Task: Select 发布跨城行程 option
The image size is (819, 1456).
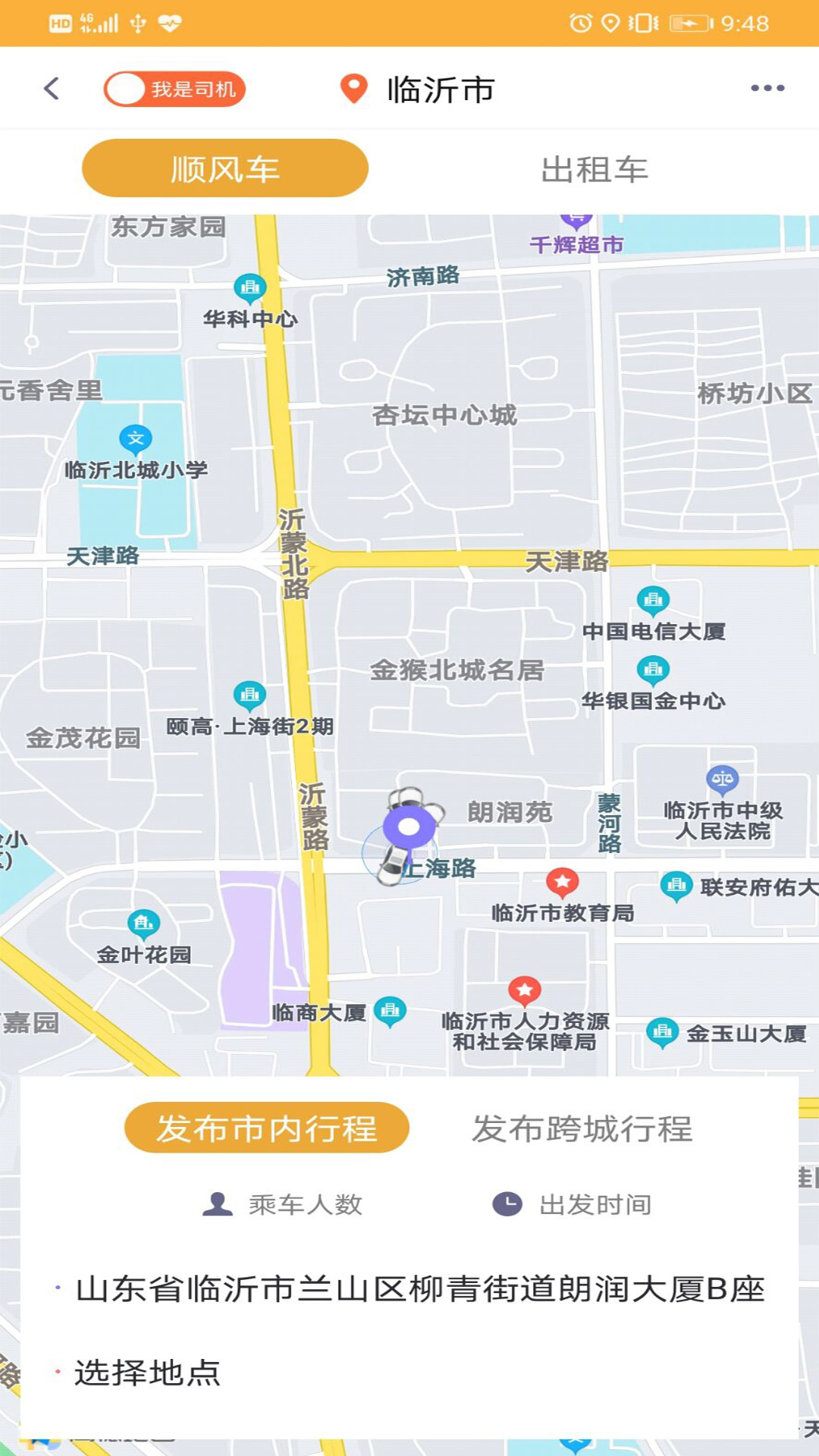Action: [x=582, y=1128]
